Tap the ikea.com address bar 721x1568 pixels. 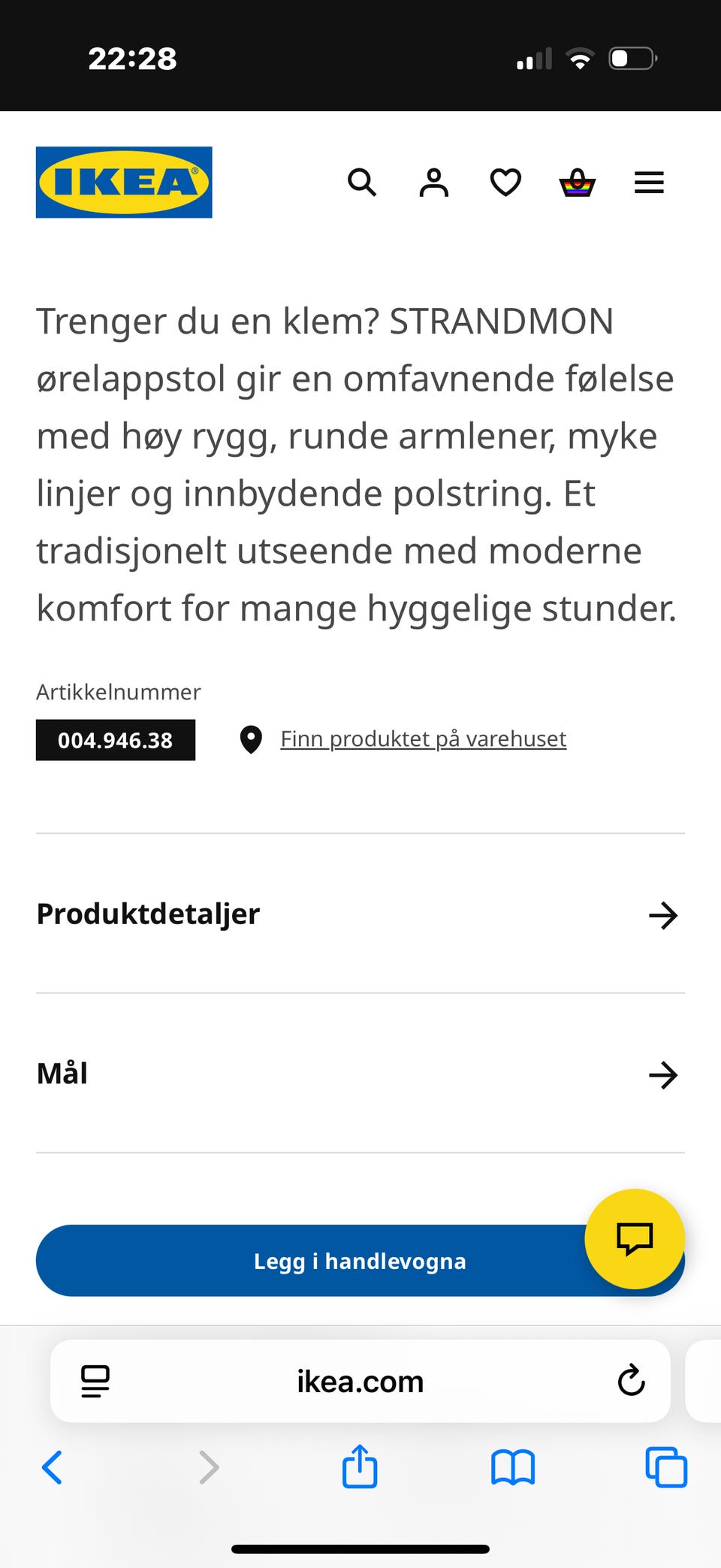[x=359, y=1381]
